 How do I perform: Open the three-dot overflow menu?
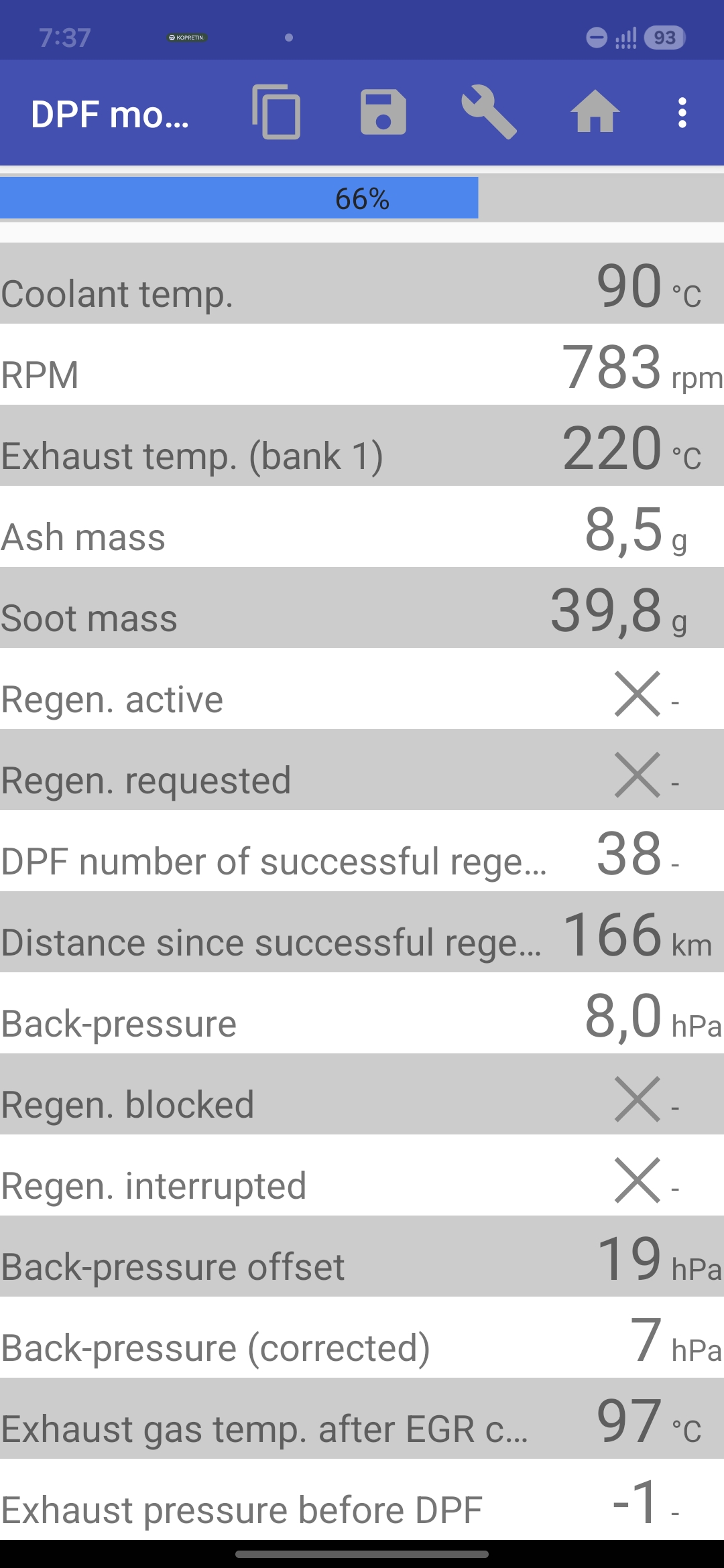682,113
